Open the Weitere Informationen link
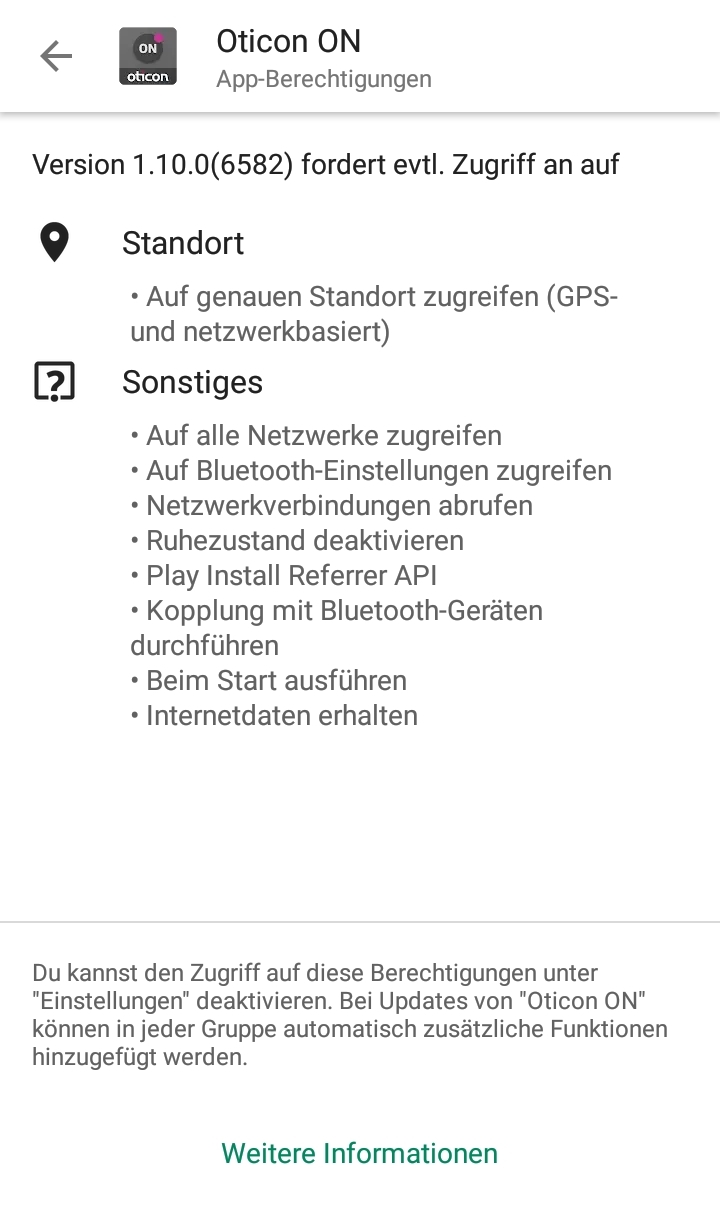Screen dimensions: 720x1232 pyautogui.click(x=359, y=1153)
